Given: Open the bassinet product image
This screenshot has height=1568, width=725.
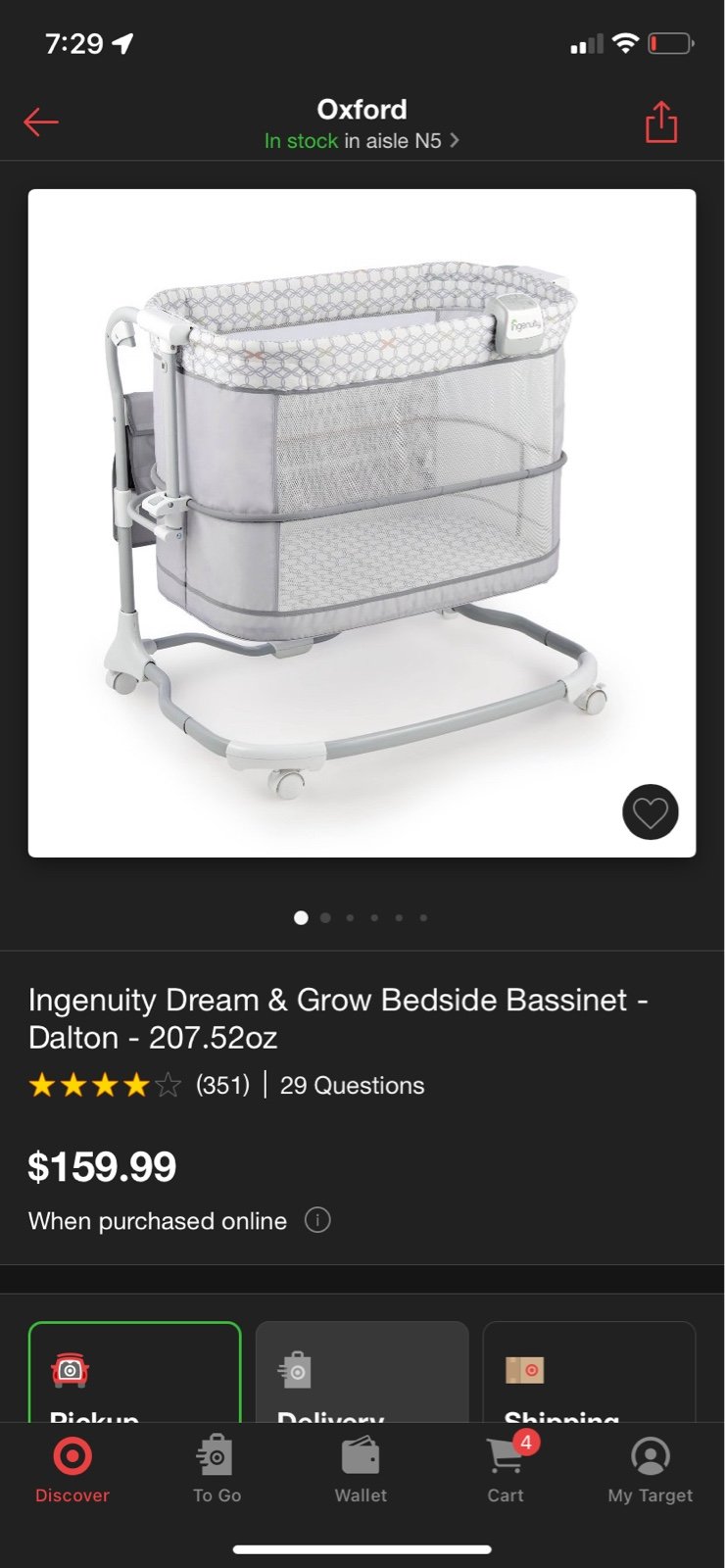Looking at the screenshot, I should pos(362,523).
